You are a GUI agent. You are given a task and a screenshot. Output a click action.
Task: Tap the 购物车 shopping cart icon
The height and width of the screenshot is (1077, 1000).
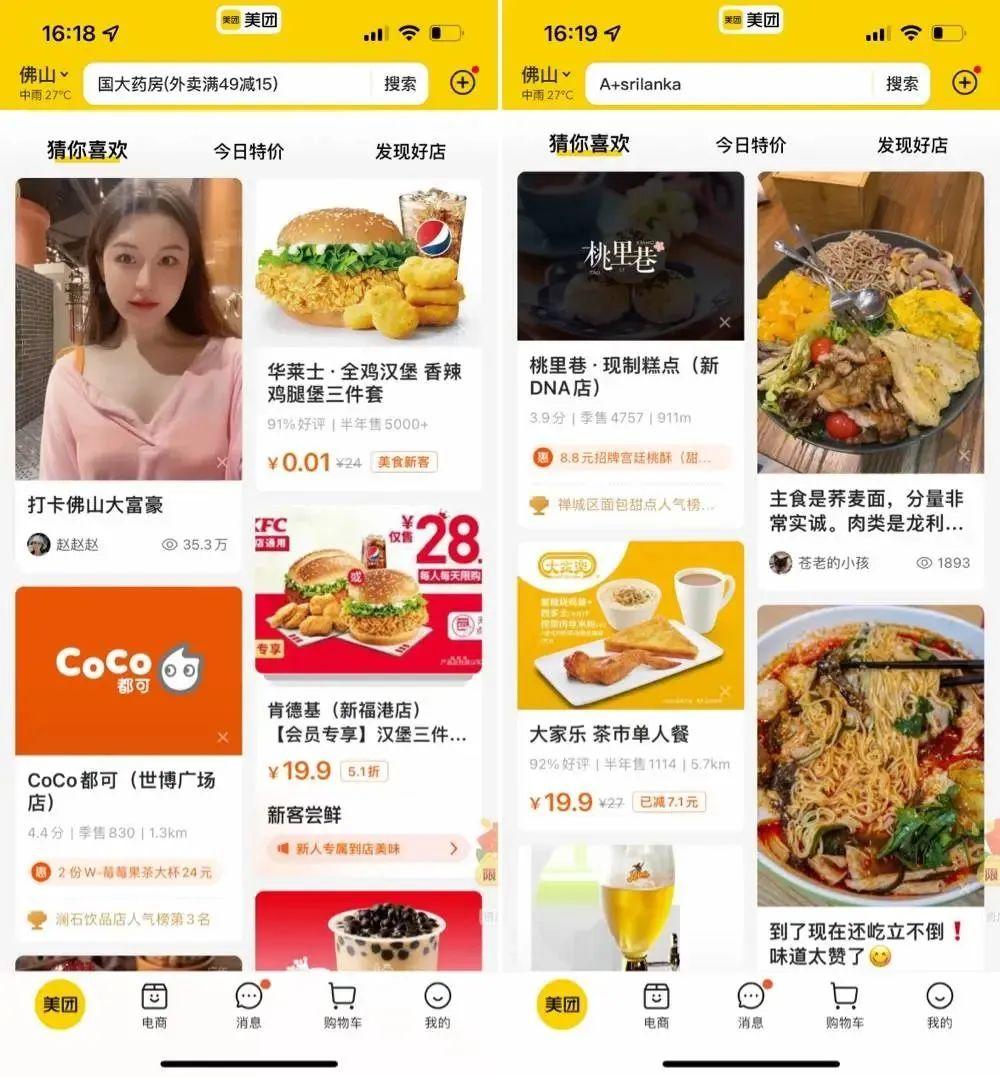341,1005
